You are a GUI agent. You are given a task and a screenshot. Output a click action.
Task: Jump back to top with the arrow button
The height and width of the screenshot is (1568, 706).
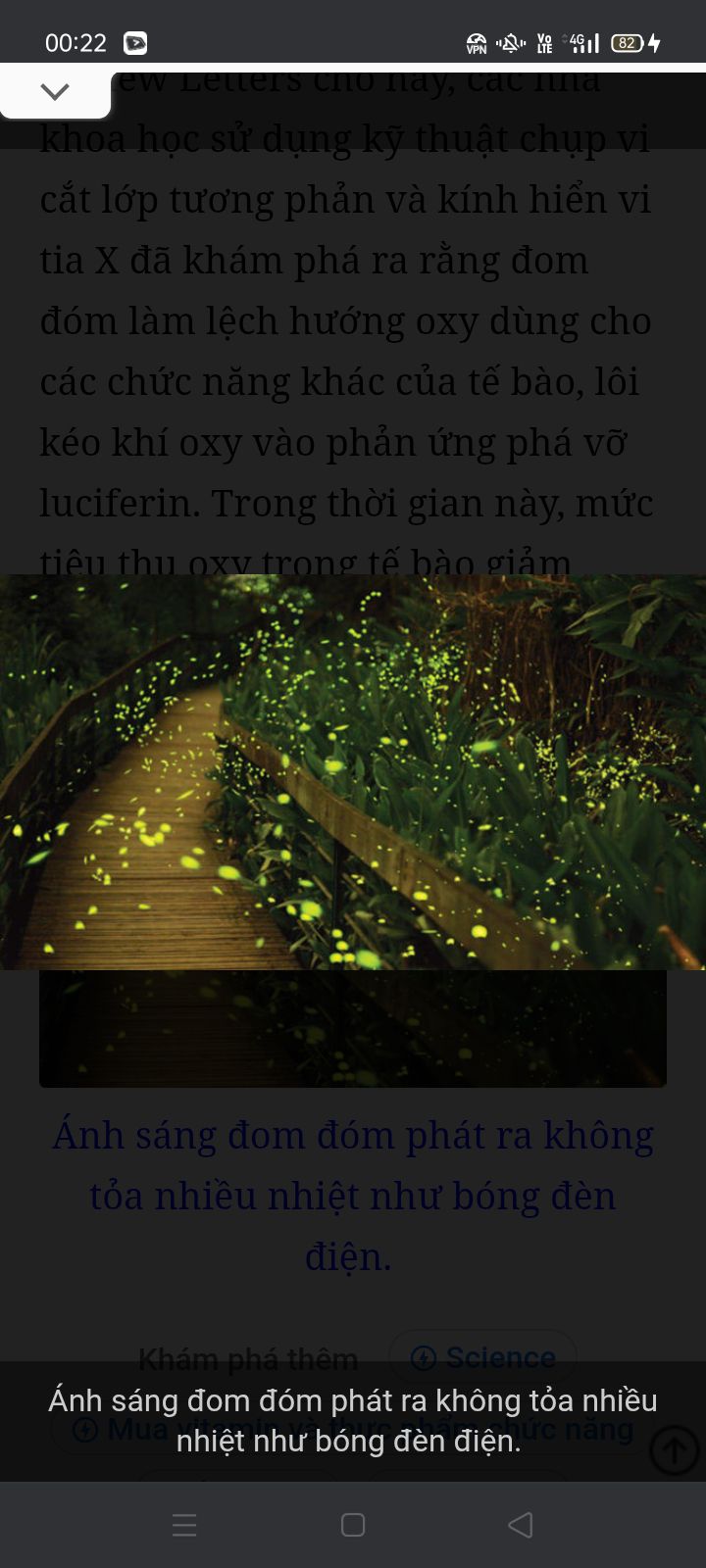[x=675, y=1448]
